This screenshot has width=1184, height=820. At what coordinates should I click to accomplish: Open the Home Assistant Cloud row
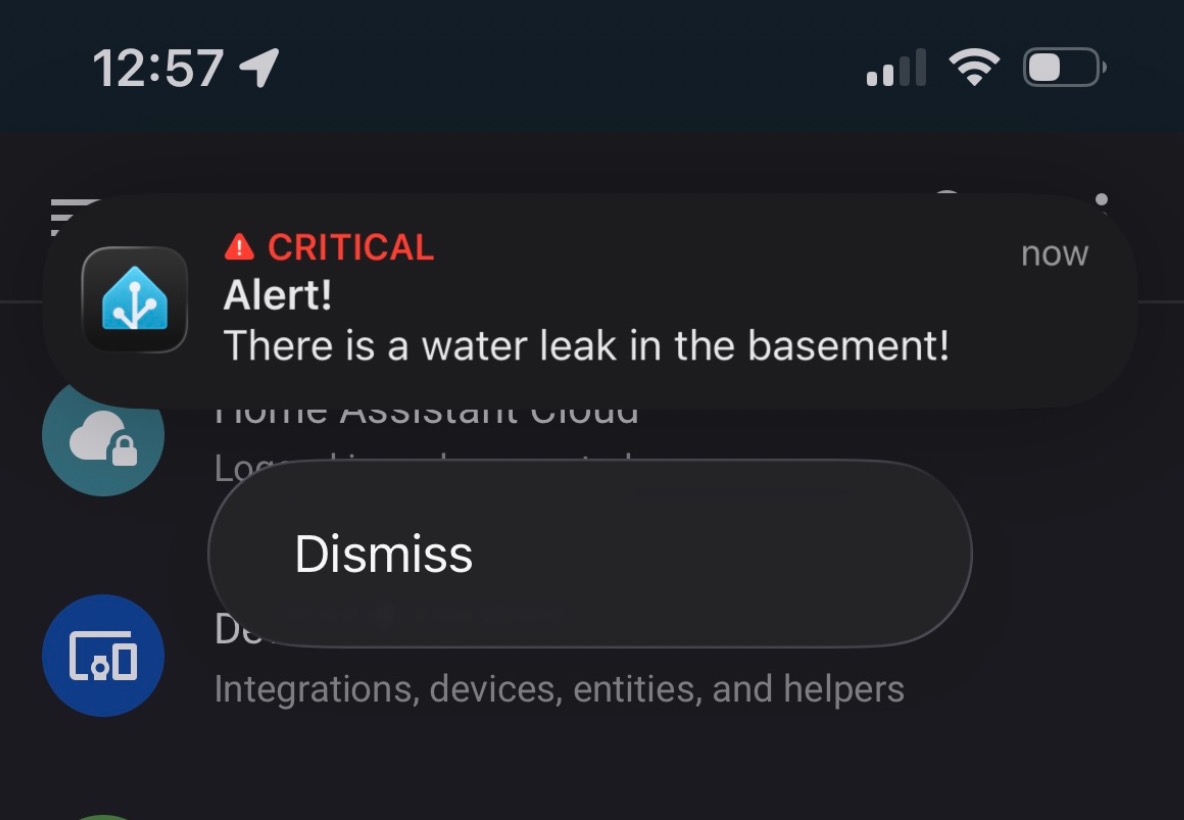point(103,440)
